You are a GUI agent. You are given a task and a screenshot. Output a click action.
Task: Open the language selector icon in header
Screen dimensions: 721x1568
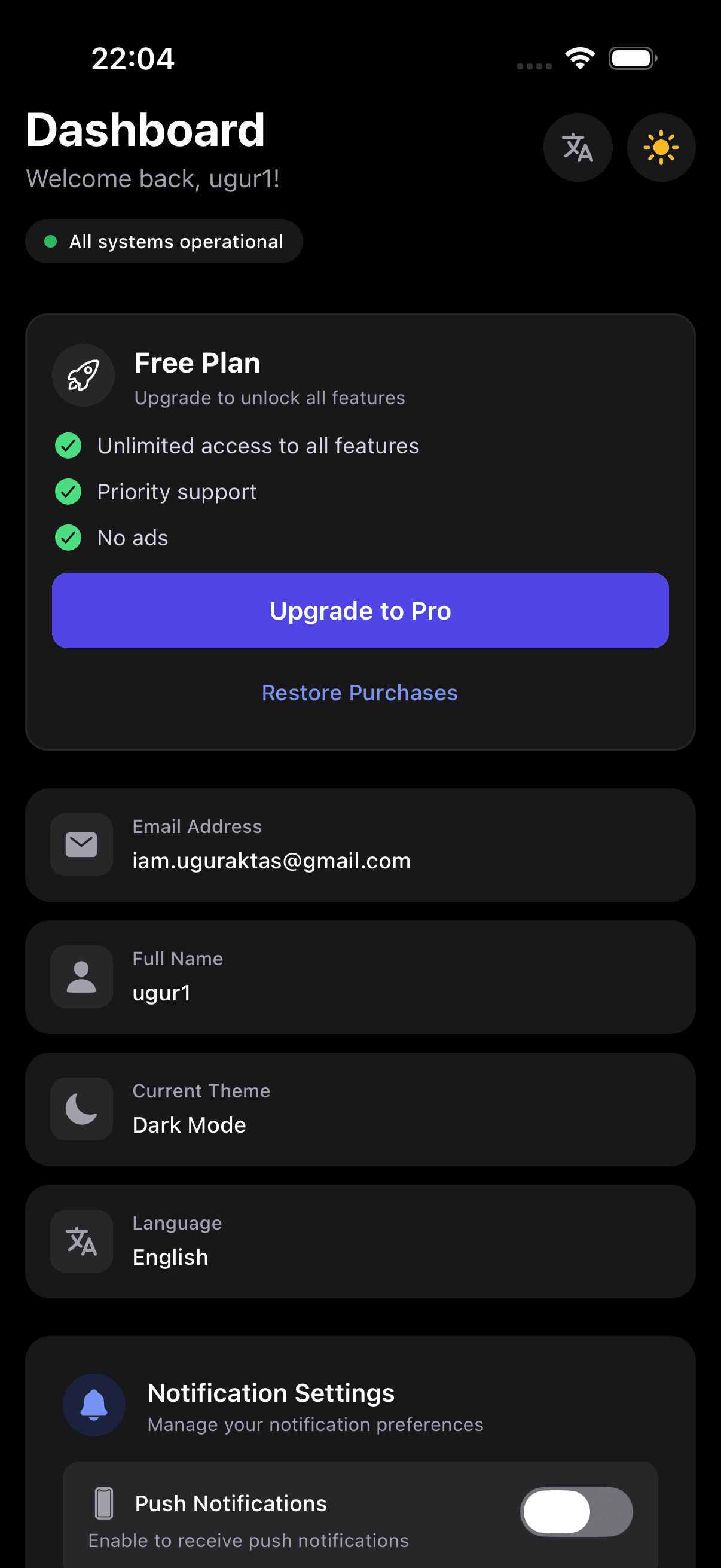point(578,147)
